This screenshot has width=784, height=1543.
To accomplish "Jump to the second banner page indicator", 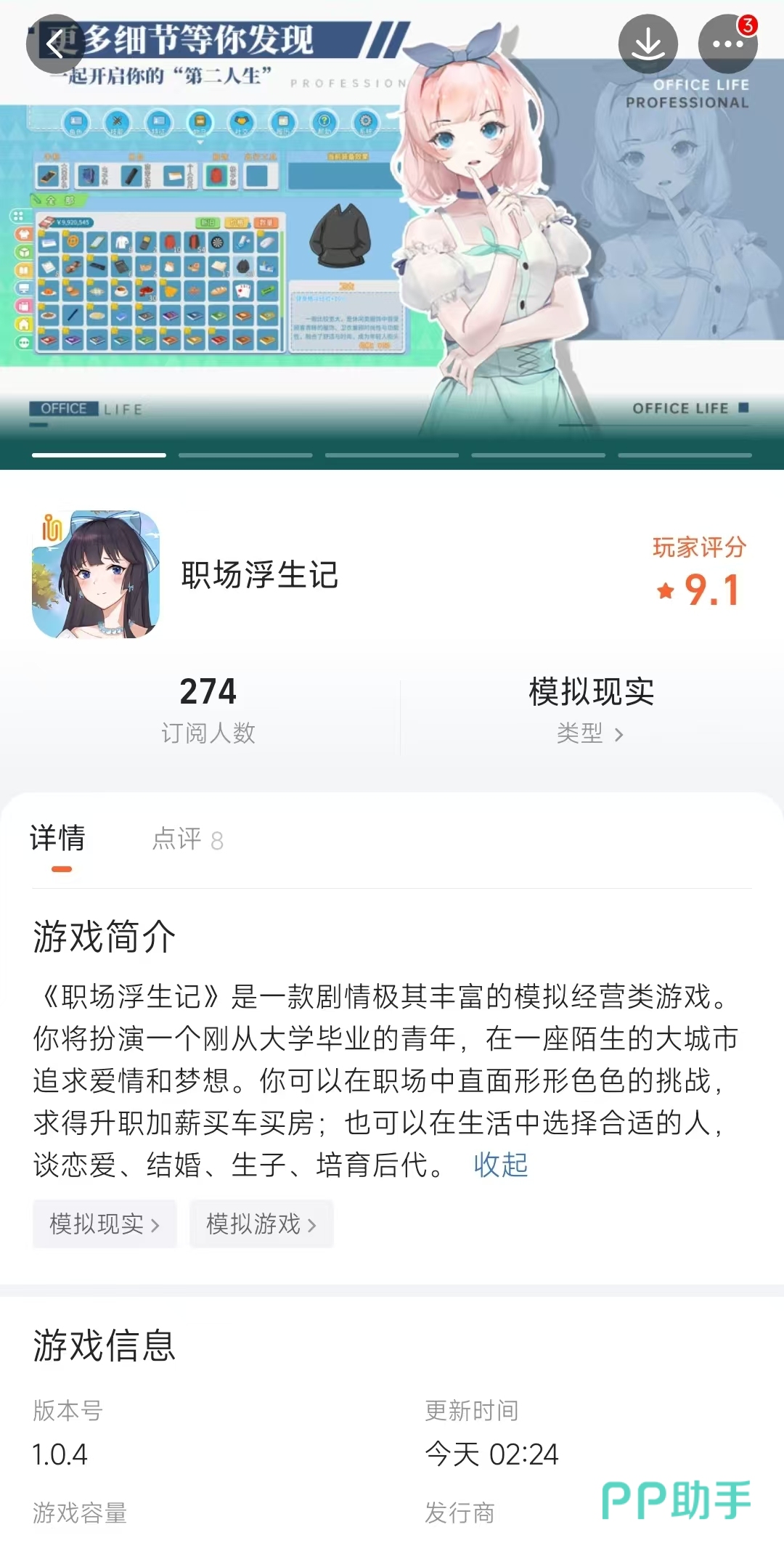I will pyautogui.click(x=245, y=455).
